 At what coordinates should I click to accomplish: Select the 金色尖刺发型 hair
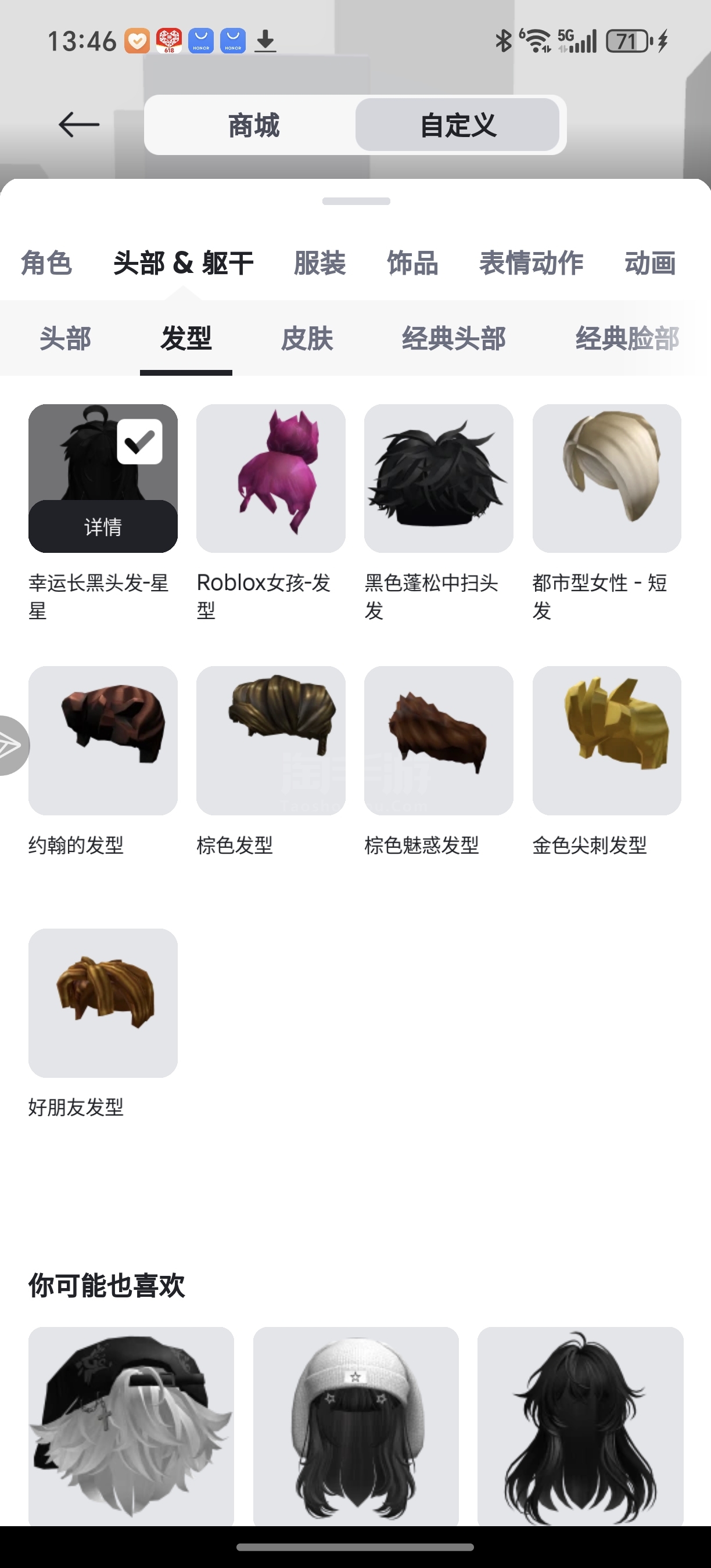click(x=606, y=740)
